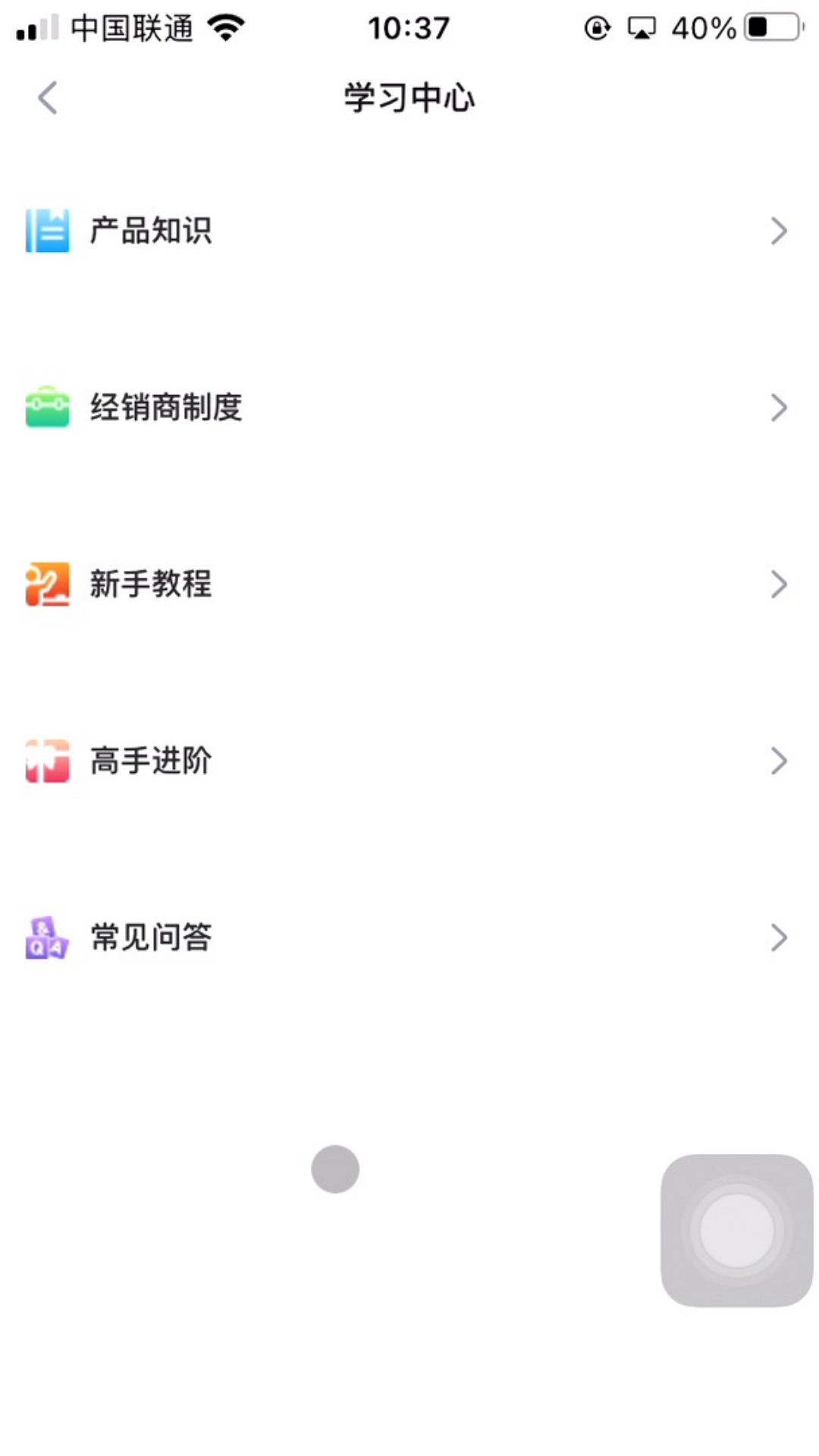Expand the 经销商制度 row chevron
The height and width of the screenshot is (1456, 819).
[779, 407]
